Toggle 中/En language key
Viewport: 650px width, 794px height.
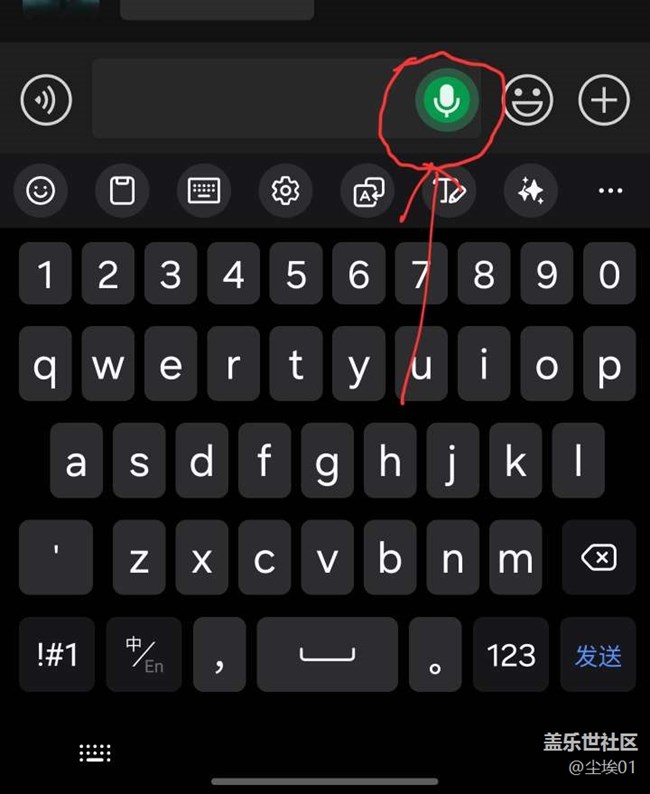pos(144,655)
